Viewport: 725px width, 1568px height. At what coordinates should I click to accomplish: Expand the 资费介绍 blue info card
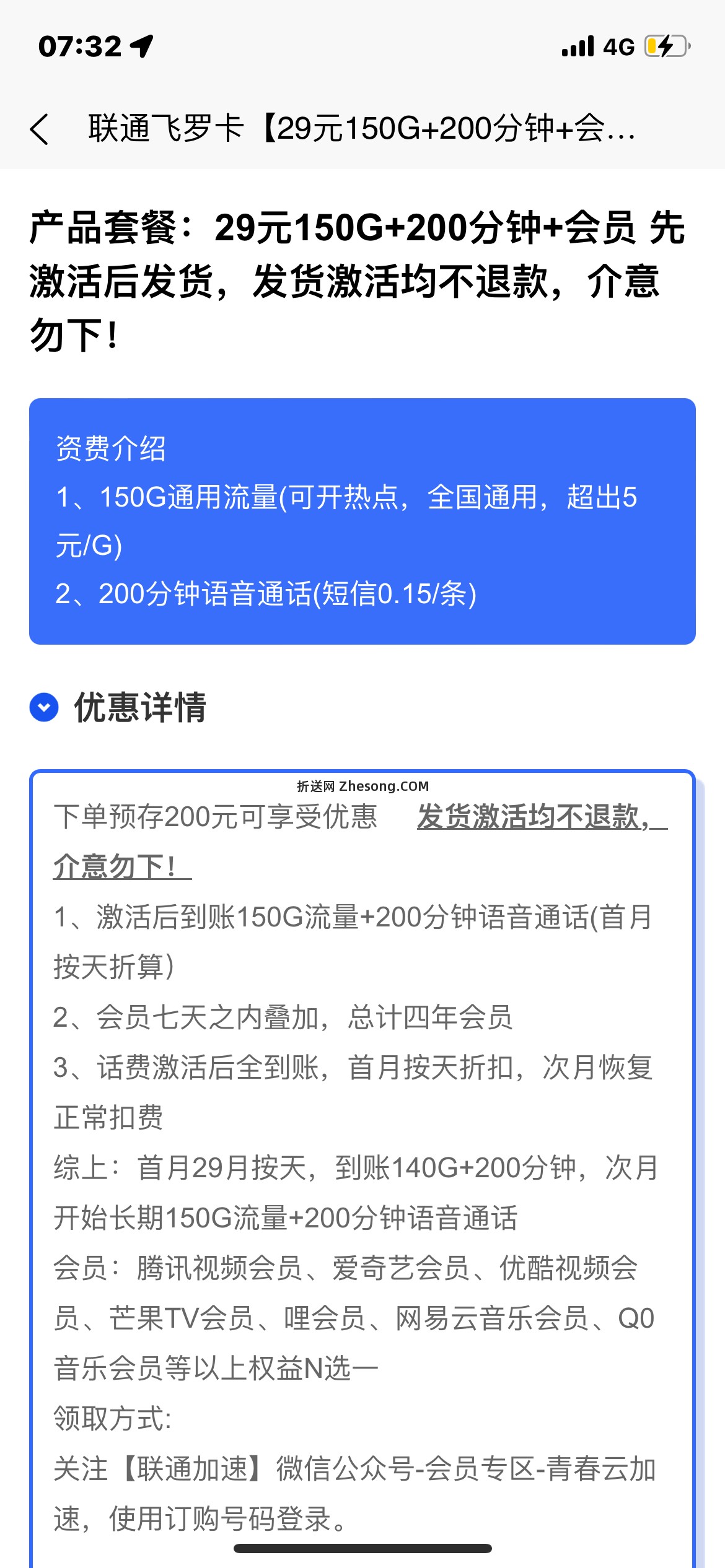point(362,520)
